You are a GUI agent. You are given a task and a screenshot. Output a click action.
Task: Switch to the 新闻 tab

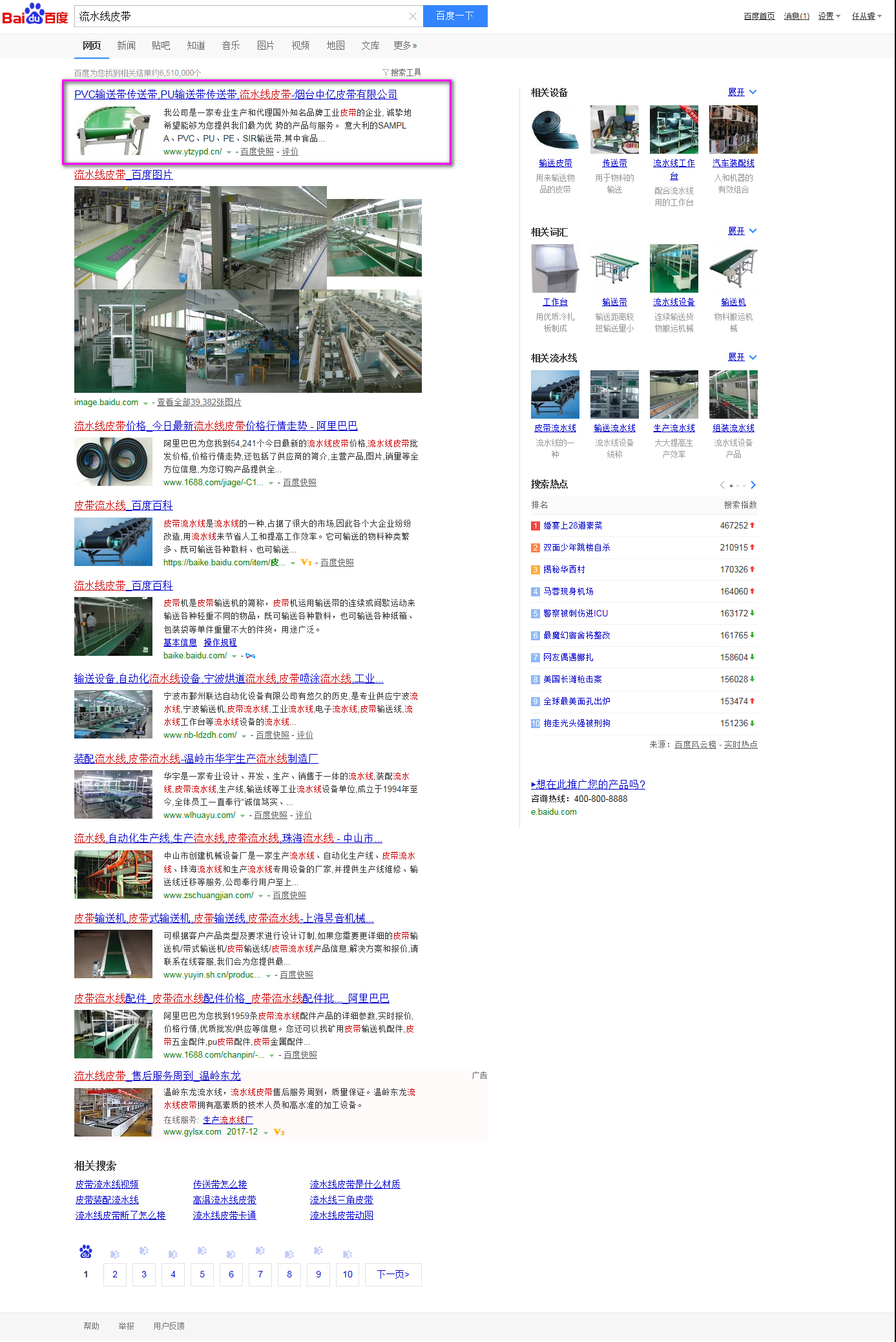(x=126, y=45)
